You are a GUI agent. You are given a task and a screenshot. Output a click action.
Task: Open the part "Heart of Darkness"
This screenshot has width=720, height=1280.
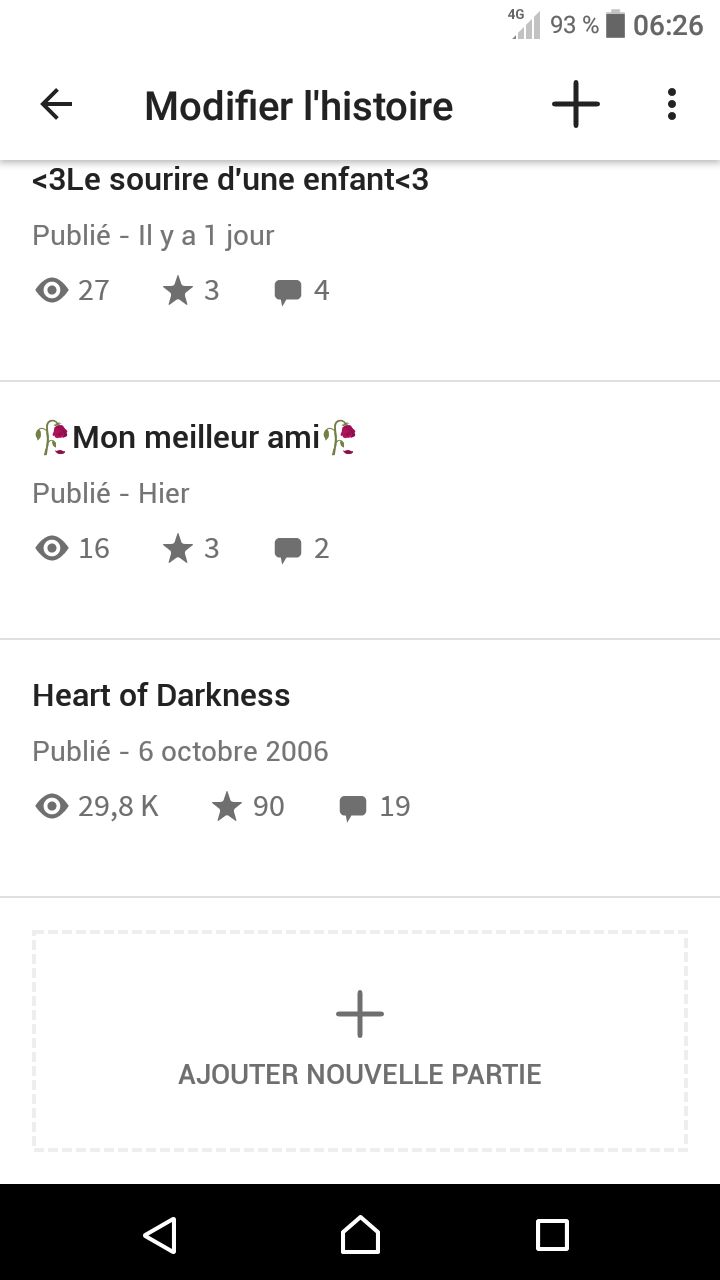(x=360, y=768)
